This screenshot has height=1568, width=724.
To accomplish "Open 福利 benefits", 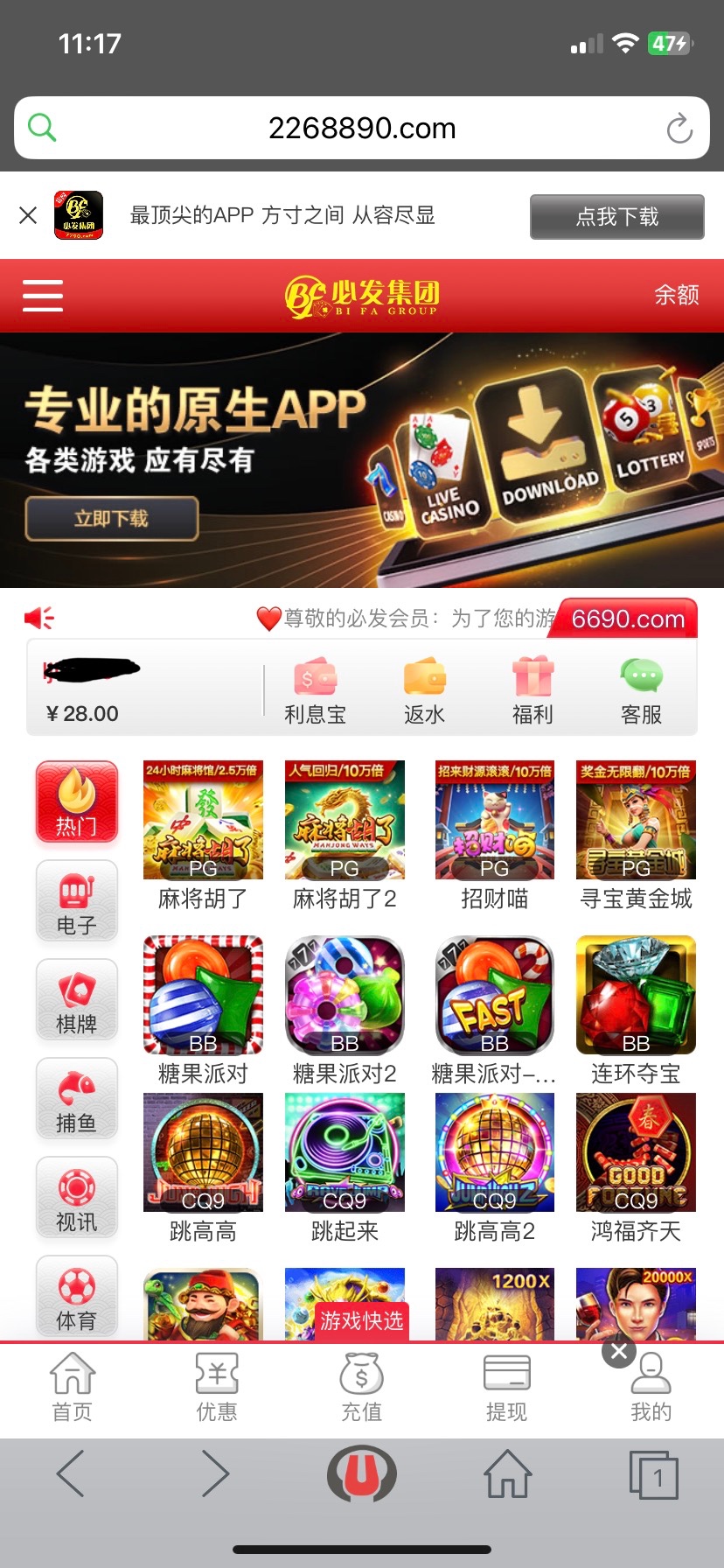I will click(x=533, y=692).
